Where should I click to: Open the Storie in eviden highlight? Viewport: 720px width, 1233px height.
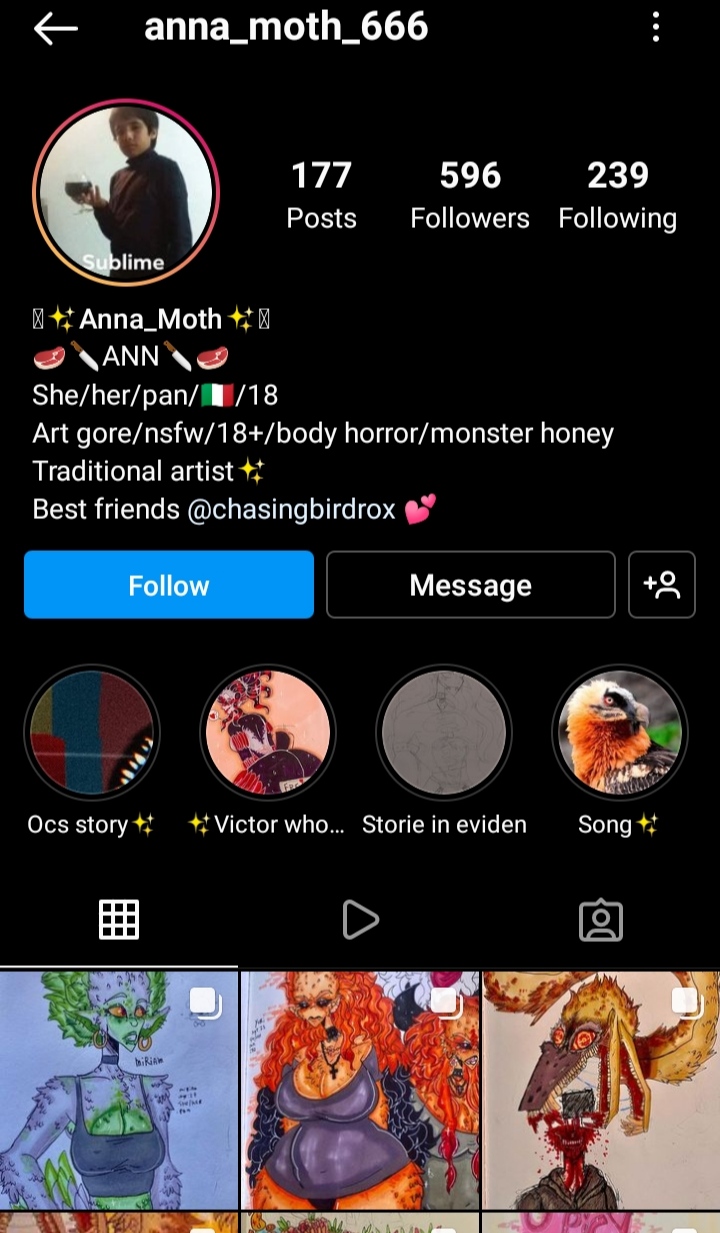coord(444,733)
